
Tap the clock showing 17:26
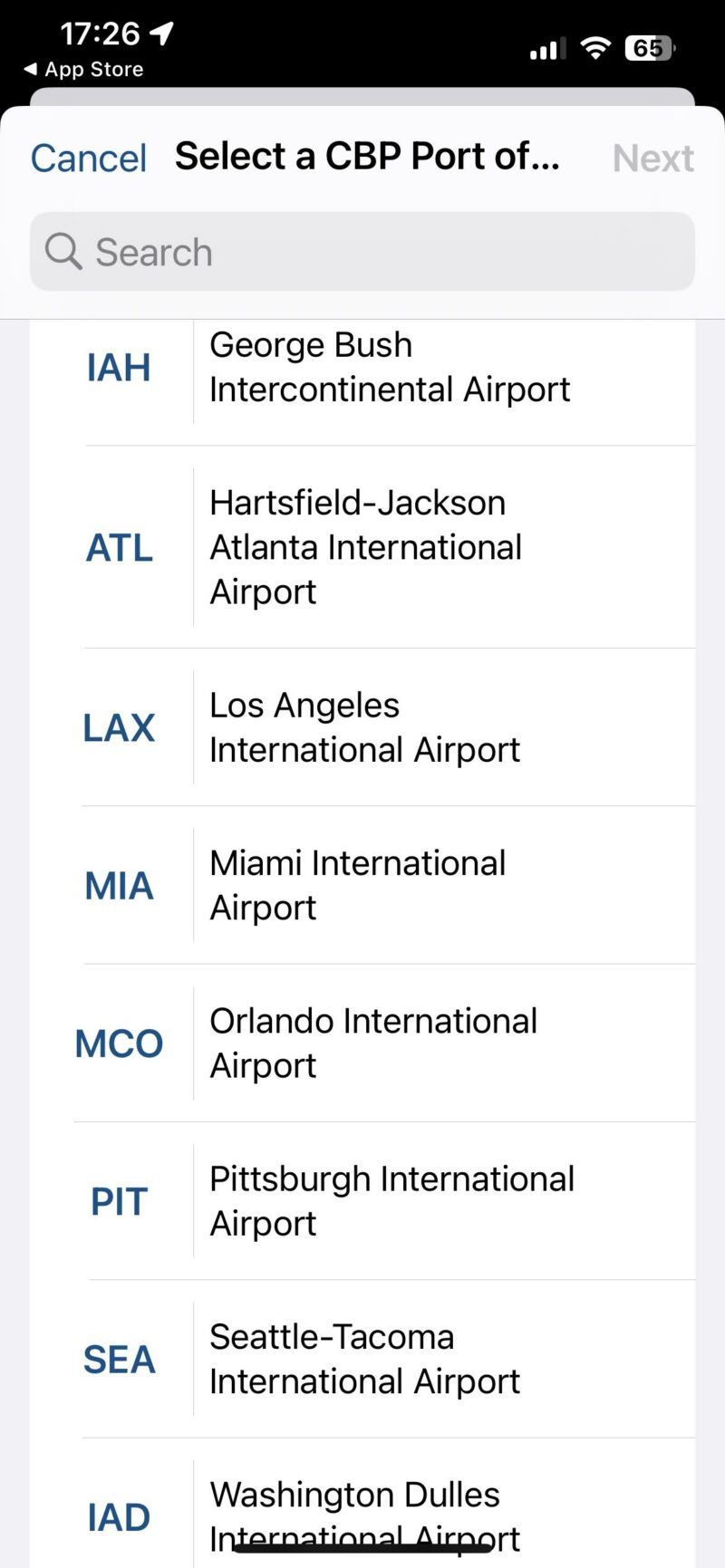coord(101,33)
